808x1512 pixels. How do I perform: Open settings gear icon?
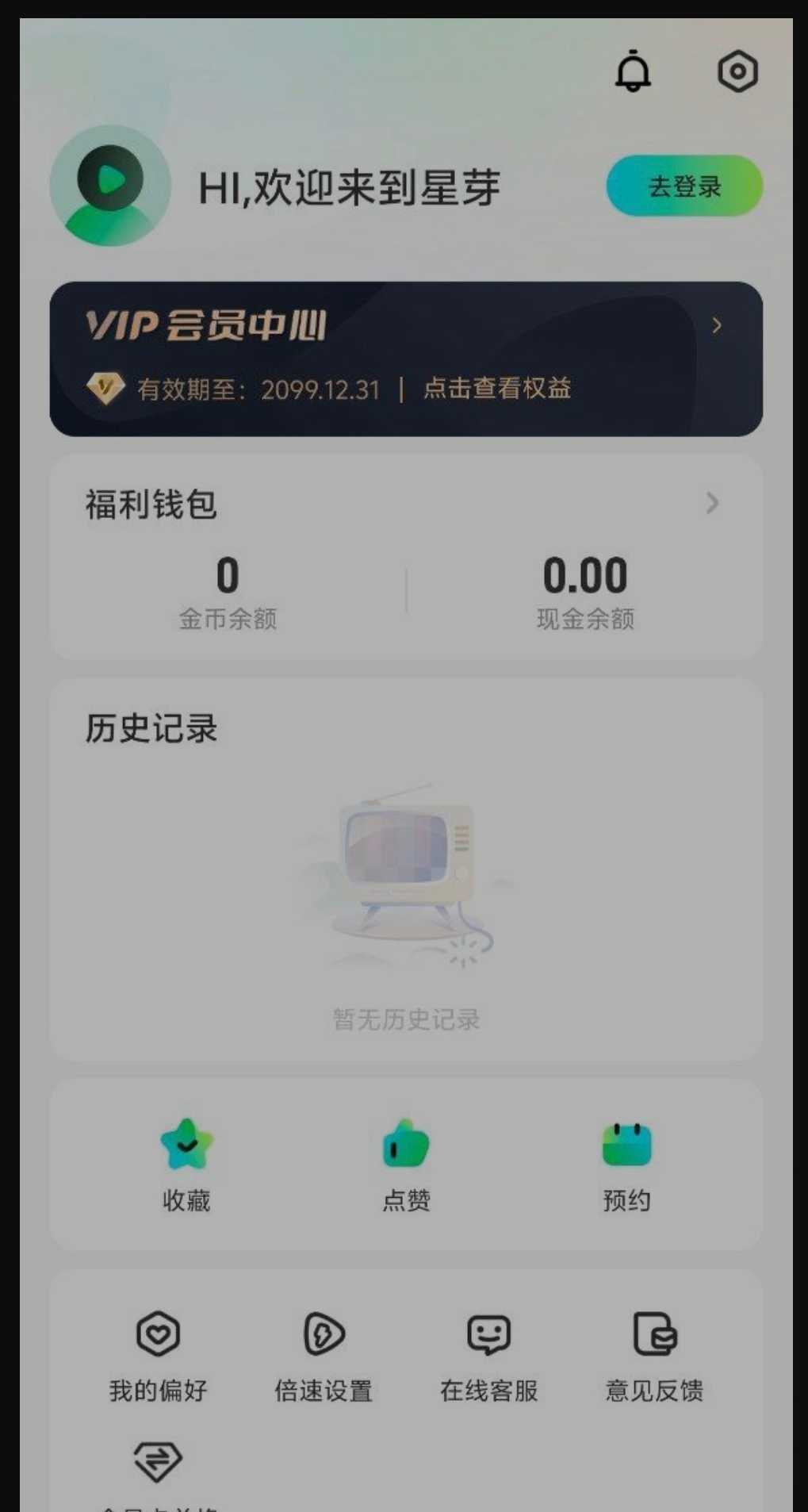[737, 72]
